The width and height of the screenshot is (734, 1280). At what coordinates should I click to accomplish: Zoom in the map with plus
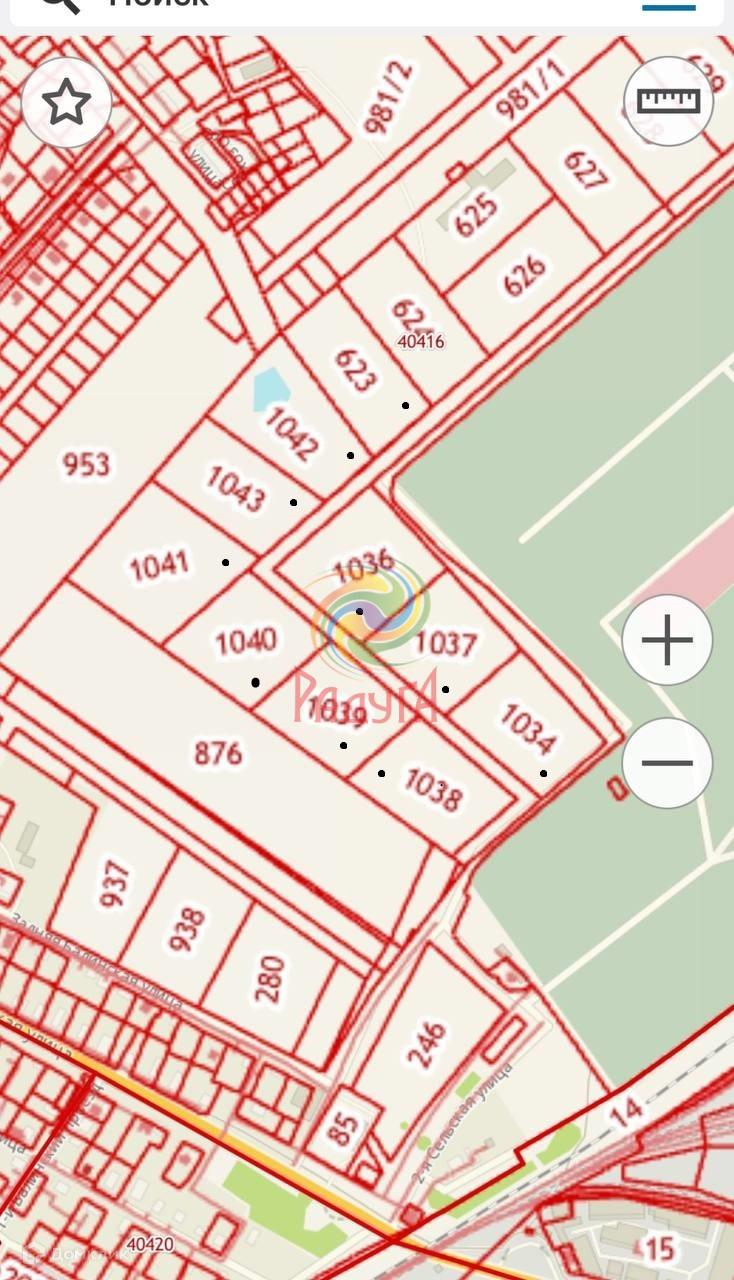point(667,640)
